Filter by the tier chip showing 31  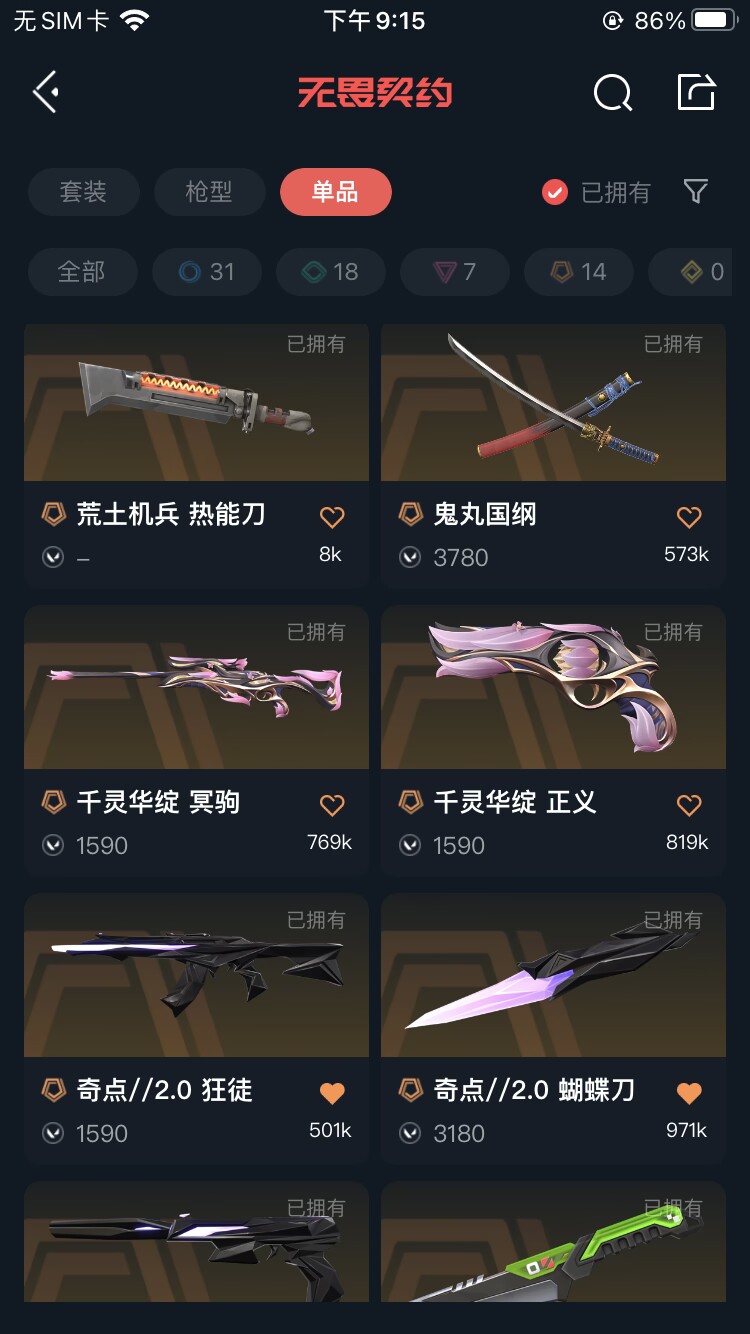[x=207, y=272]
